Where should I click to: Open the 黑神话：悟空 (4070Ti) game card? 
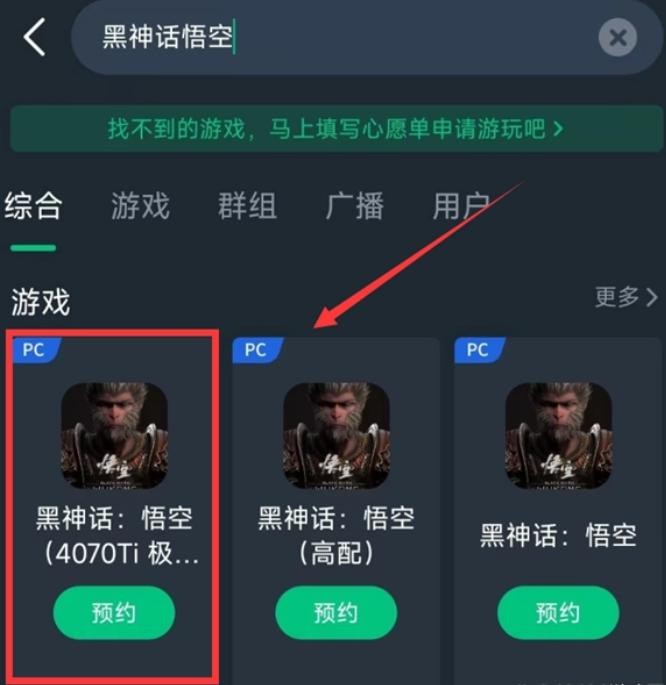pos(114,450)
